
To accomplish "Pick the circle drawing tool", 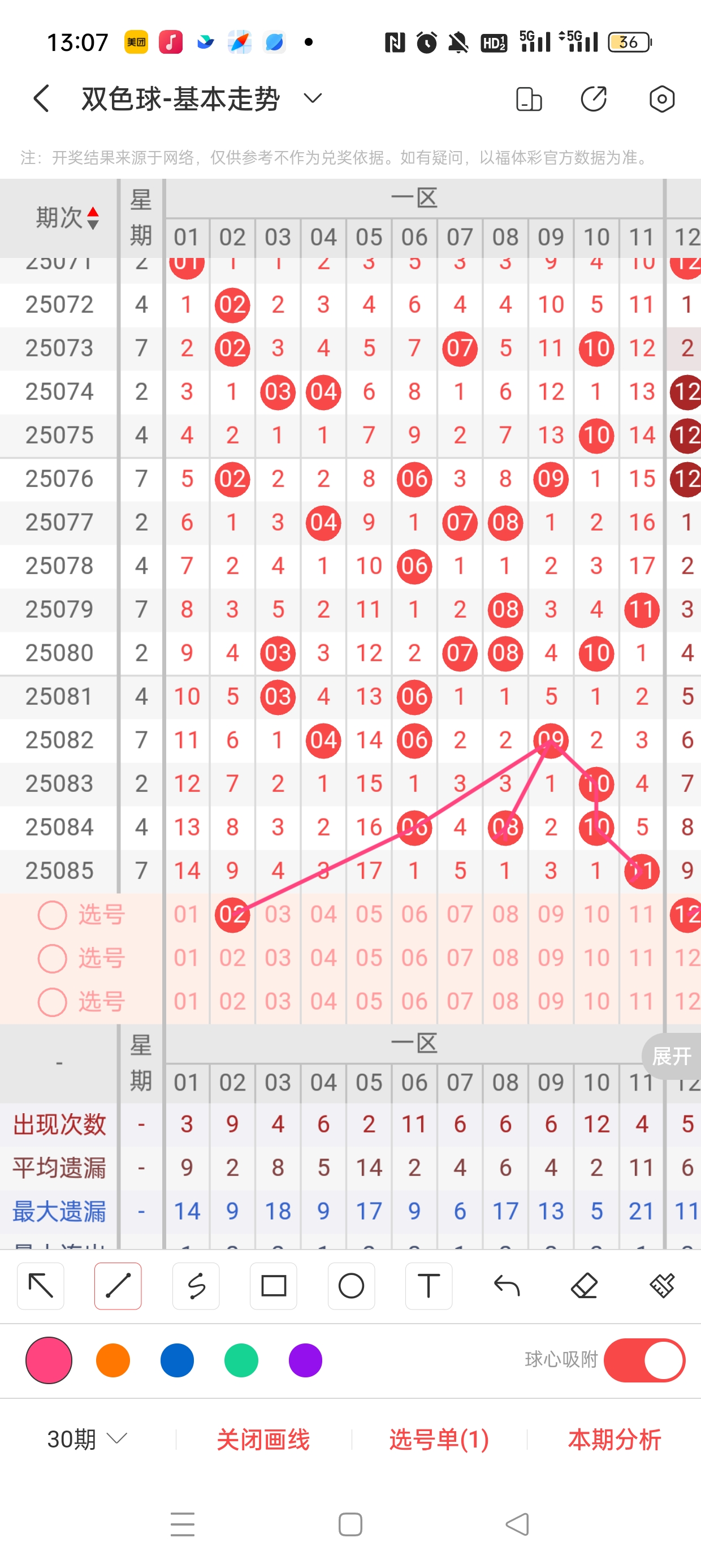I will [x=351, y=1286].
